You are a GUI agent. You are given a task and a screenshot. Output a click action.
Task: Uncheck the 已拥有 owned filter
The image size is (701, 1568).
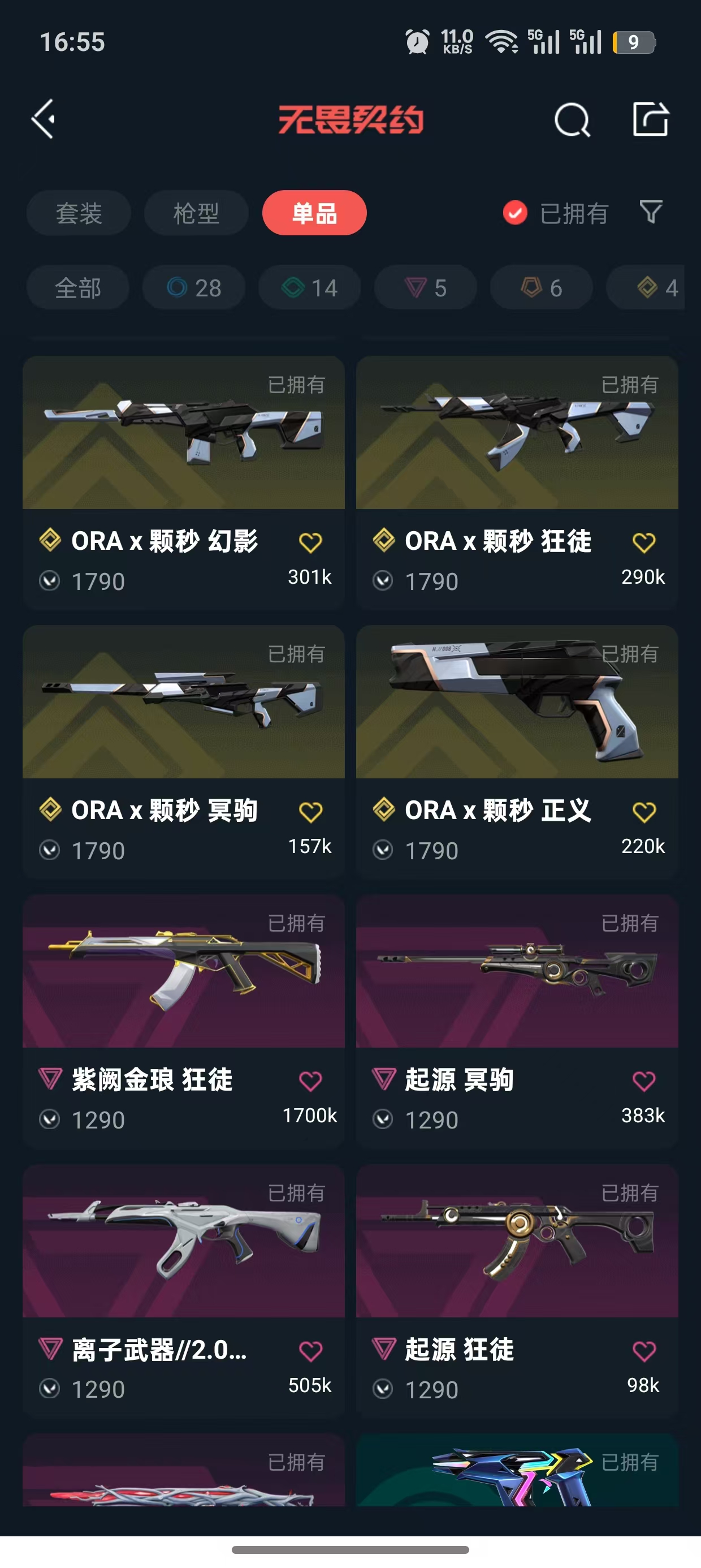[516, 213]
